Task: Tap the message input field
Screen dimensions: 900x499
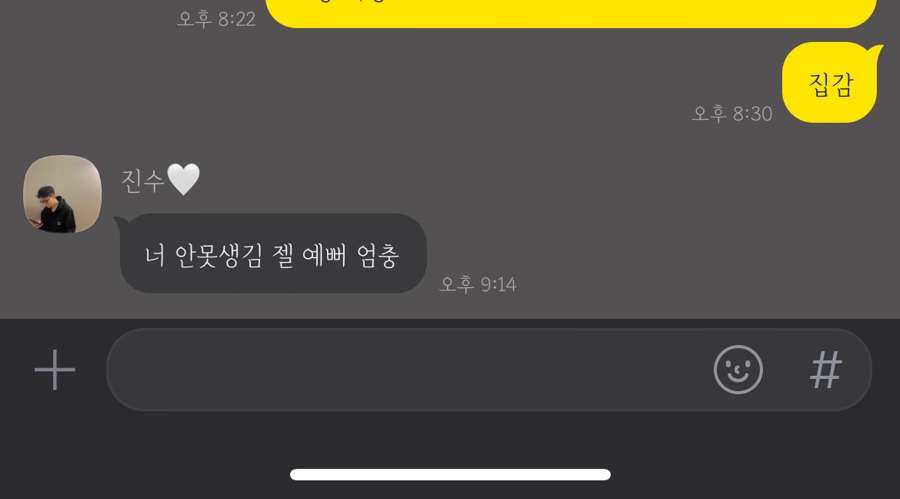Action: (x=400, y=370)
